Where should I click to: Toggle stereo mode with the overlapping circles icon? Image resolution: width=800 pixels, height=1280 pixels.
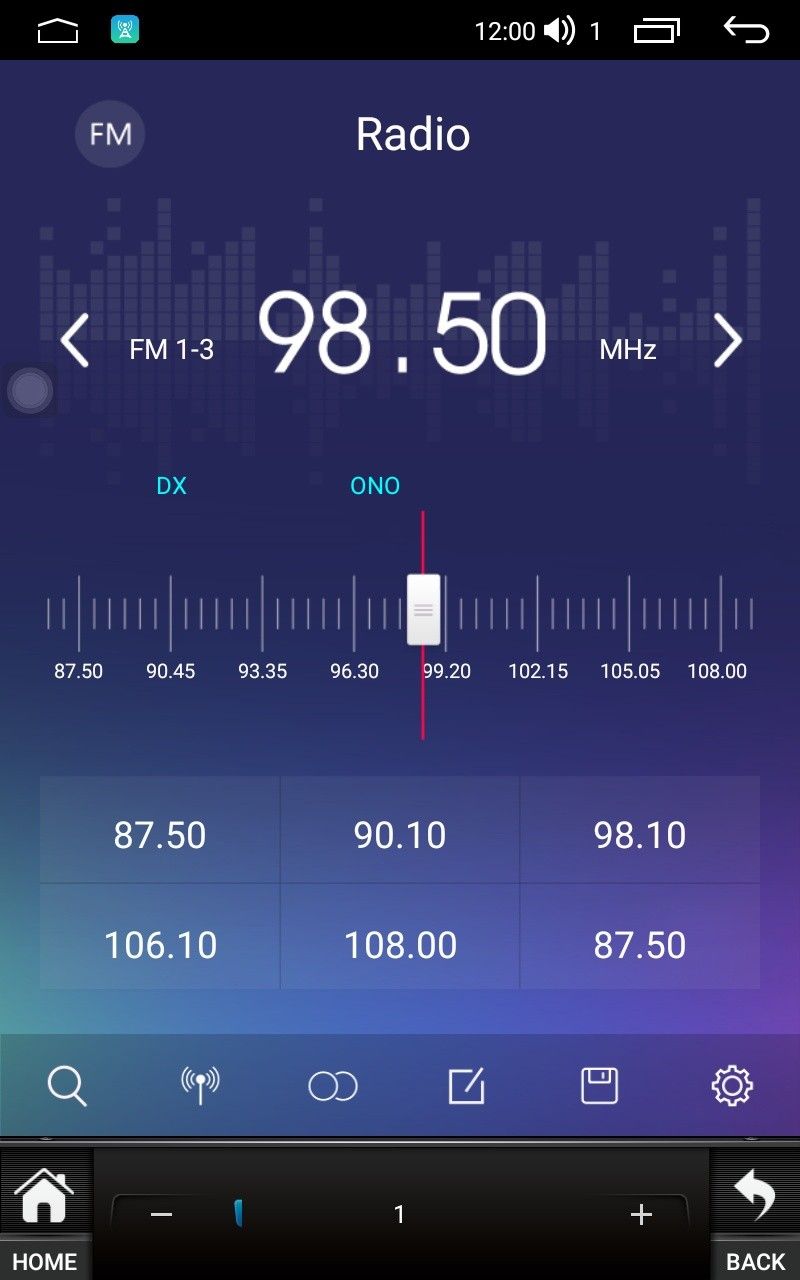pos(333,1086)
